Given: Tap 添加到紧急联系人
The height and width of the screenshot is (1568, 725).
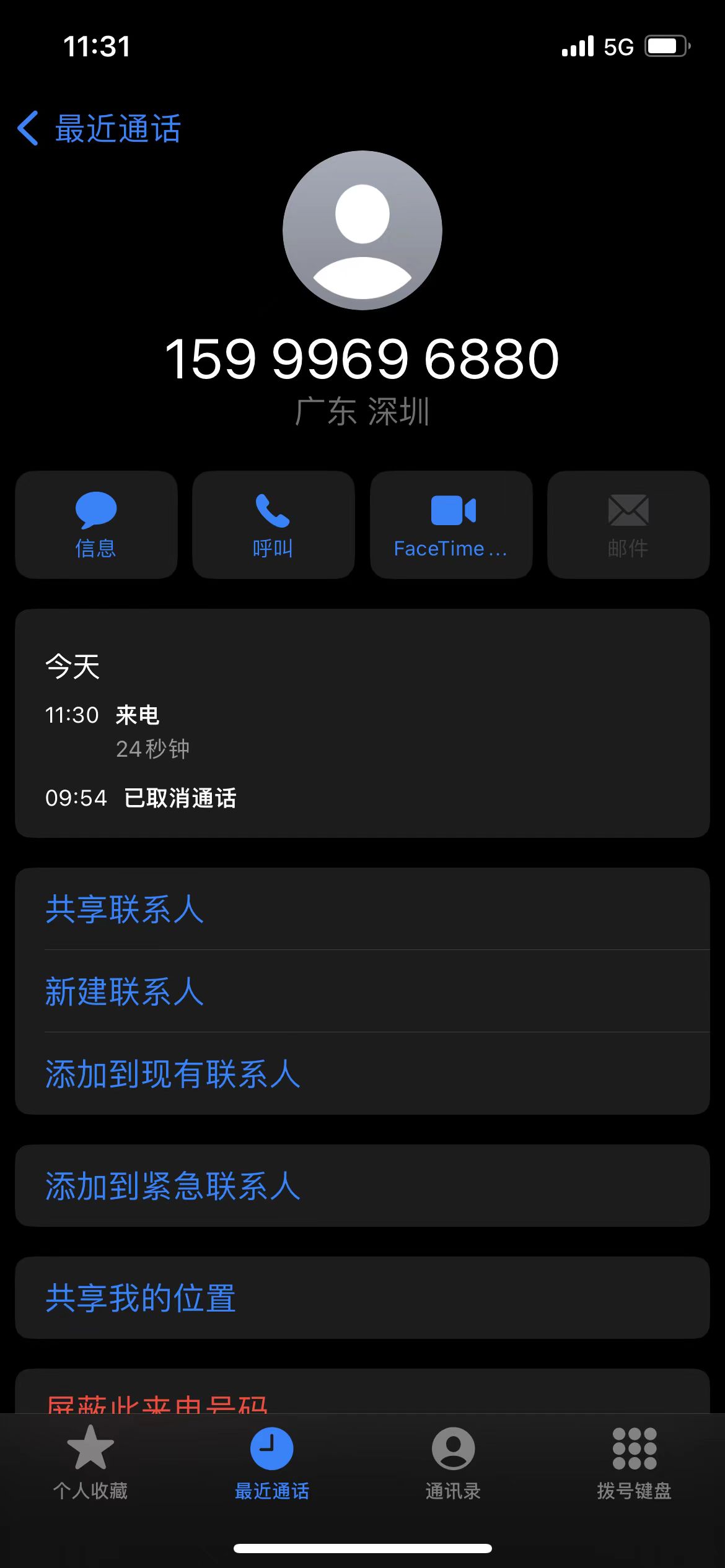Looking at the screenshot, I should [362, 1185].
